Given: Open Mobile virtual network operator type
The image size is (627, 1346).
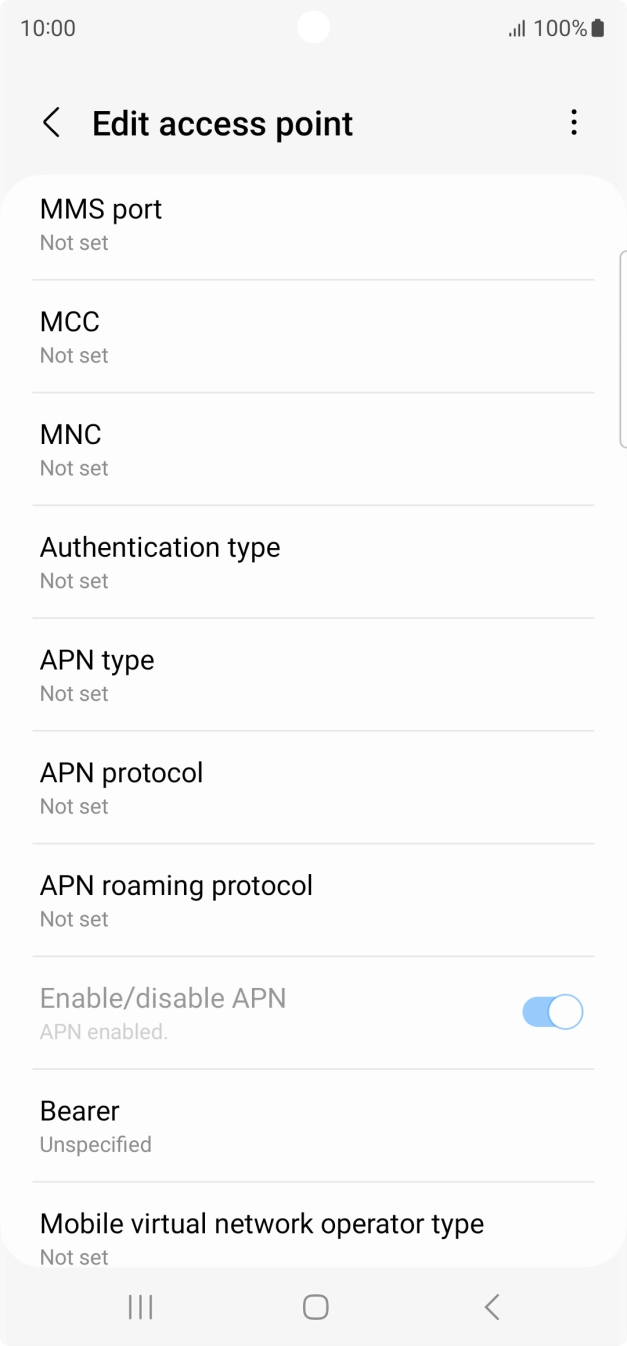Looking at the screenshot, I should 313,1226.
